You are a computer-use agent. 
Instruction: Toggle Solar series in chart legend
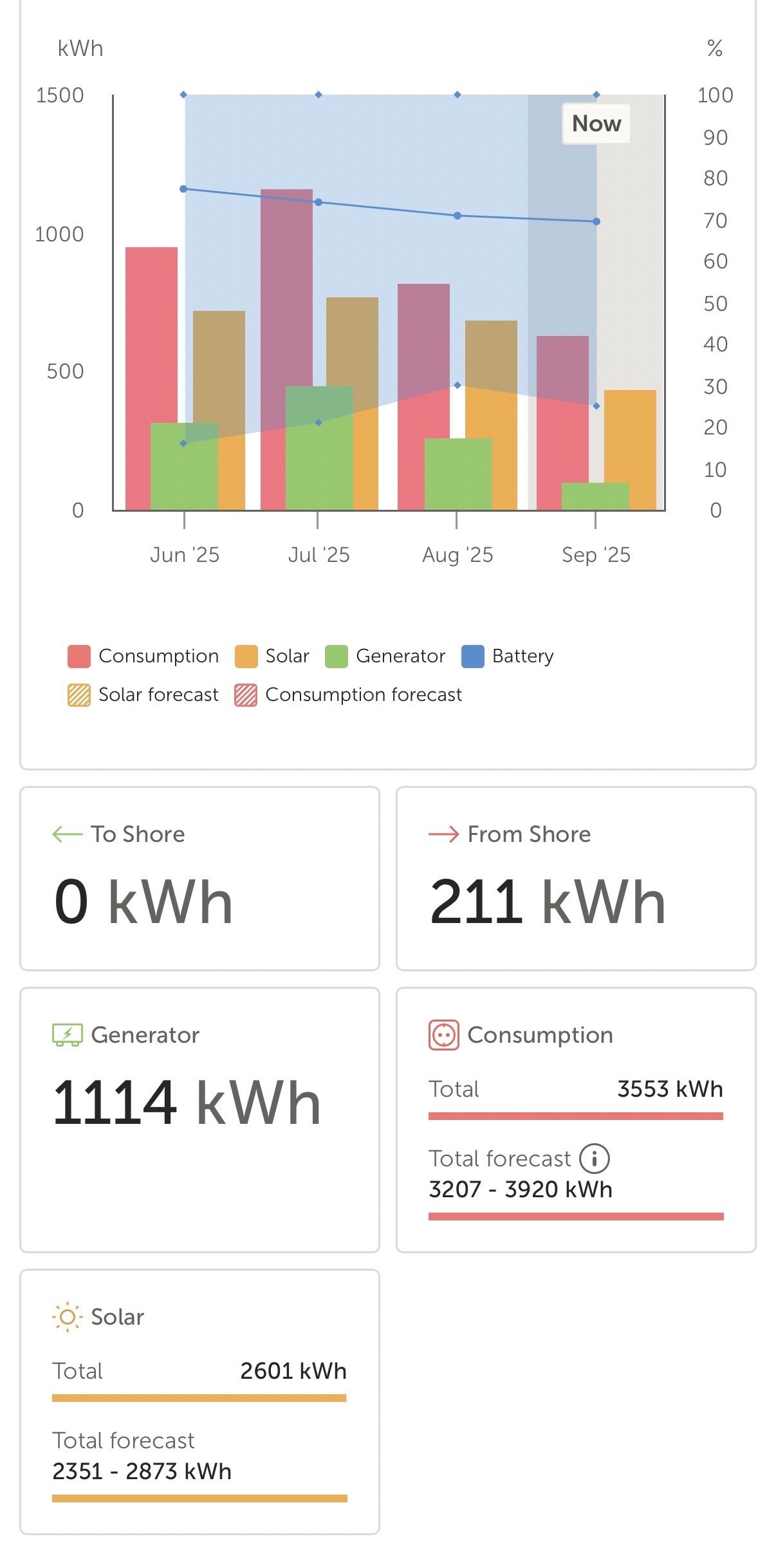pyautogui.click(x=273, y=656)
